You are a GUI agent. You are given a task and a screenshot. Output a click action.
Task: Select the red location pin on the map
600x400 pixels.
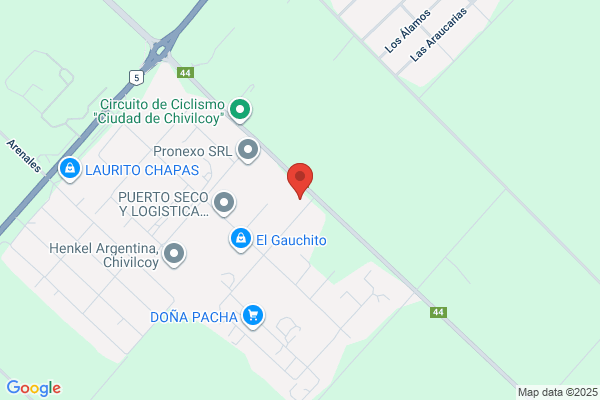[x=300, y=180]
